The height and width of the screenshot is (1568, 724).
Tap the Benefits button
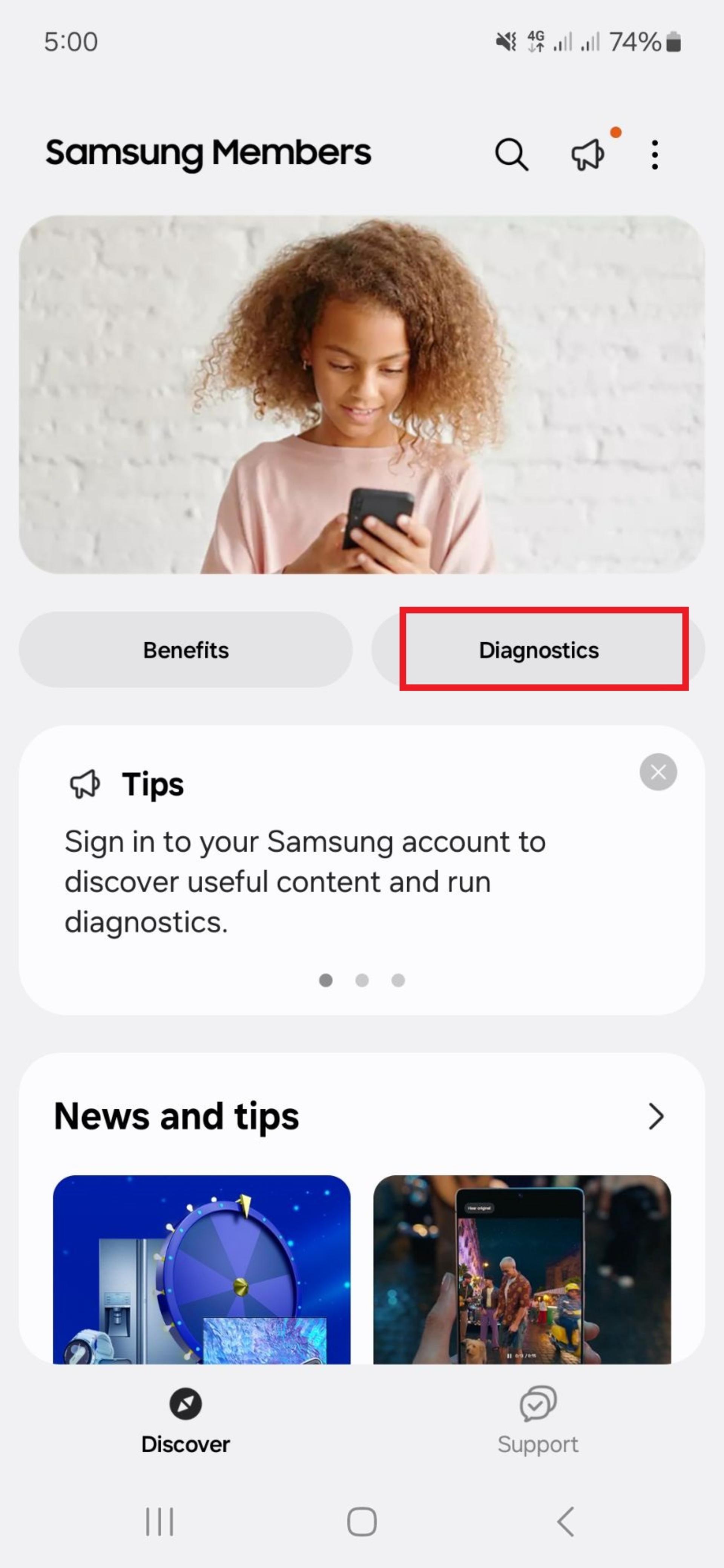(x=186, y=650)
